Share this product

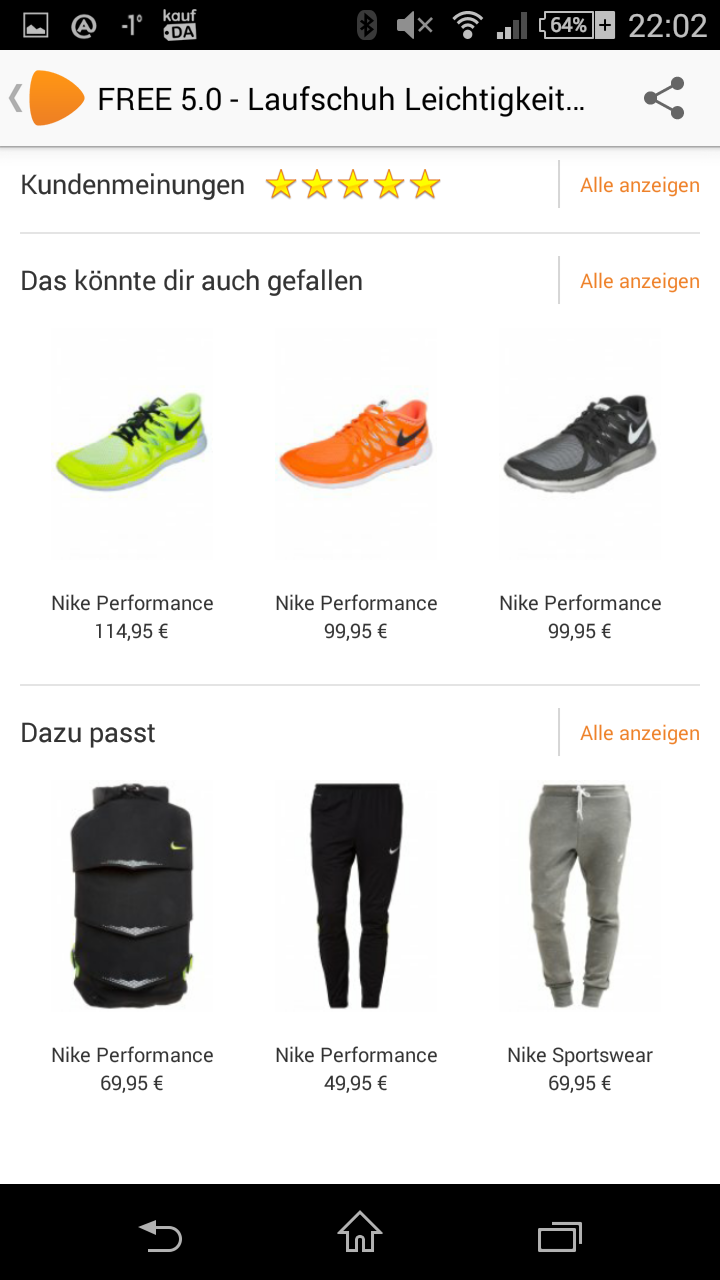tap(664, 98)
